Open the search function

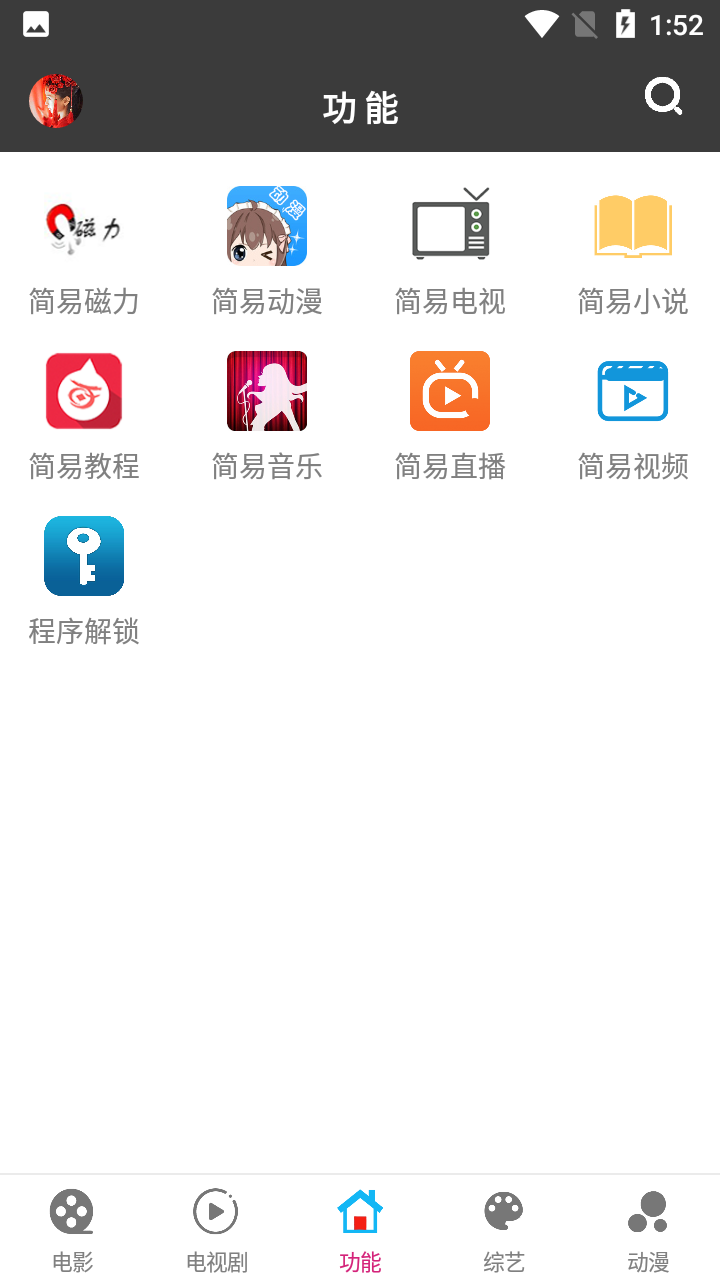click(x=662, y=97)
